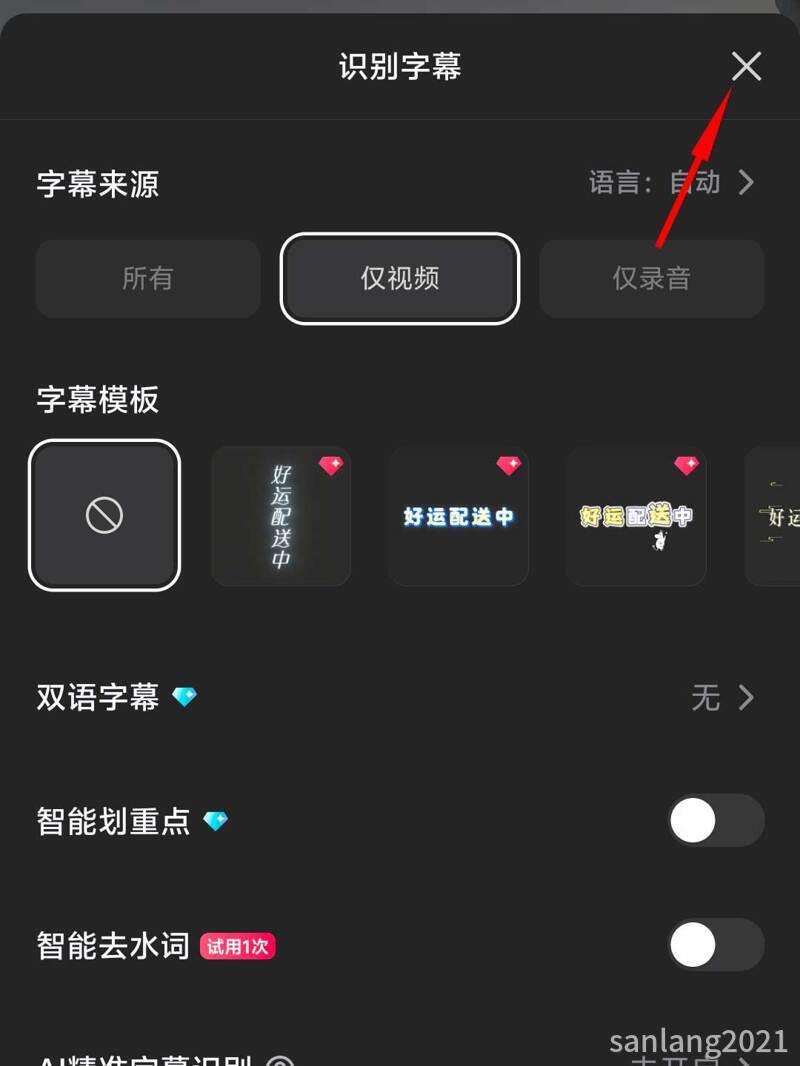Select the glowing vertical 好运配送中 subtitle template
This screenshot has width=800, height=1066.
pos(281,515)
